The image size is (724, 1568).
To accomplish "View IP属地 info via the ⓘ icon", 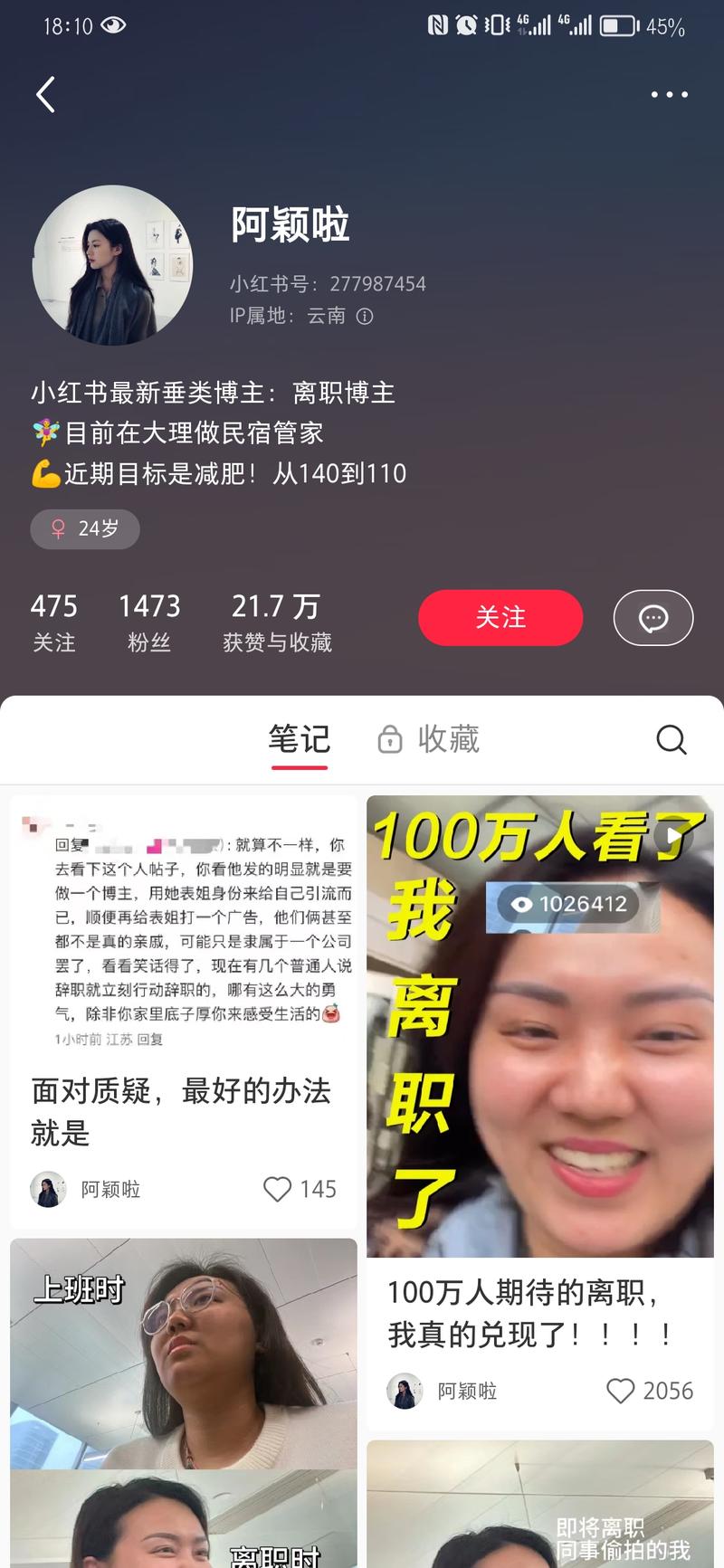I will point(367,317).
